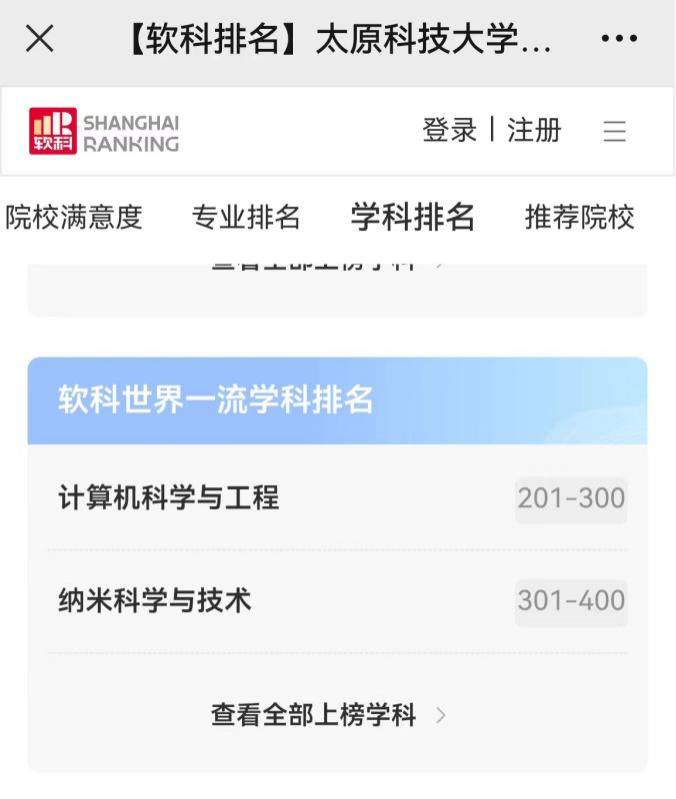Open the three-dot more options menu

pos(619,40)
